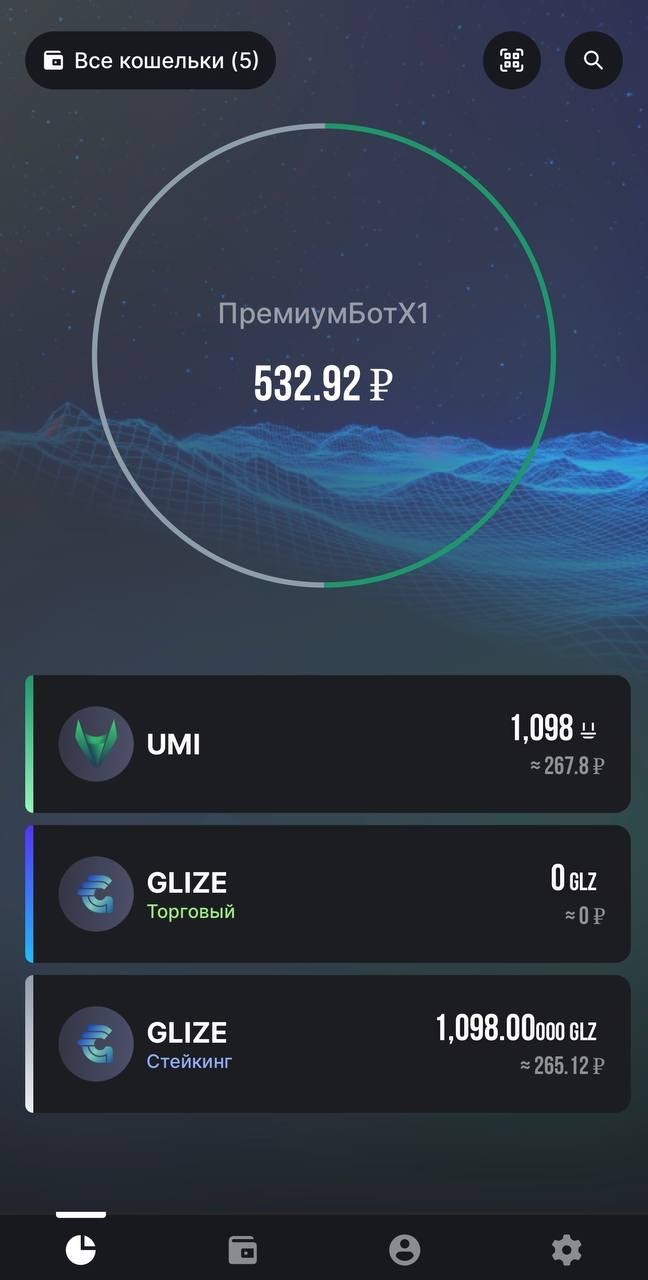Viewport: 648px width, 1280px height.
Task: Select the portfolio chart tab
Action: pyautogui.click(x=81, y=1249)
